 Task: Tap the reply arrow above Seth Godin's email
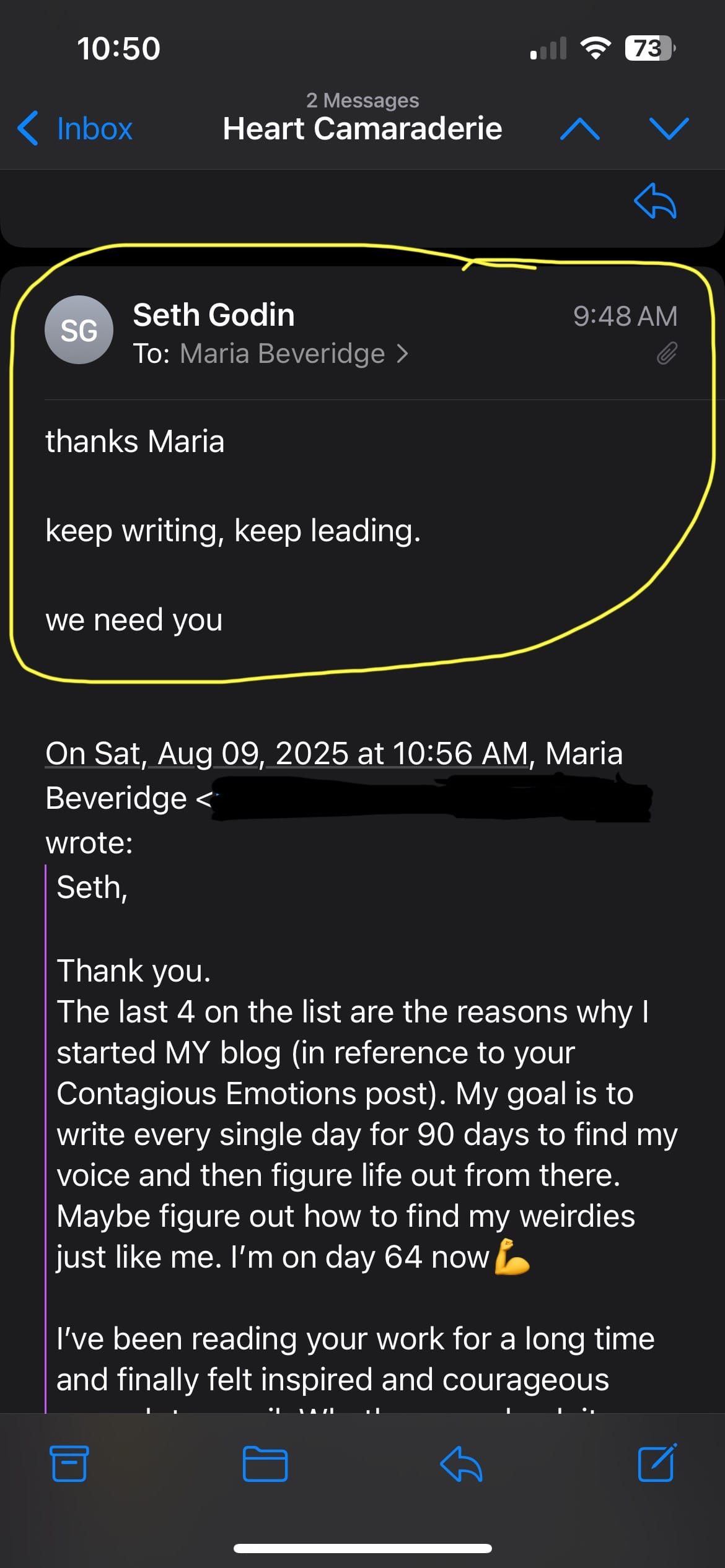point(655,201)
